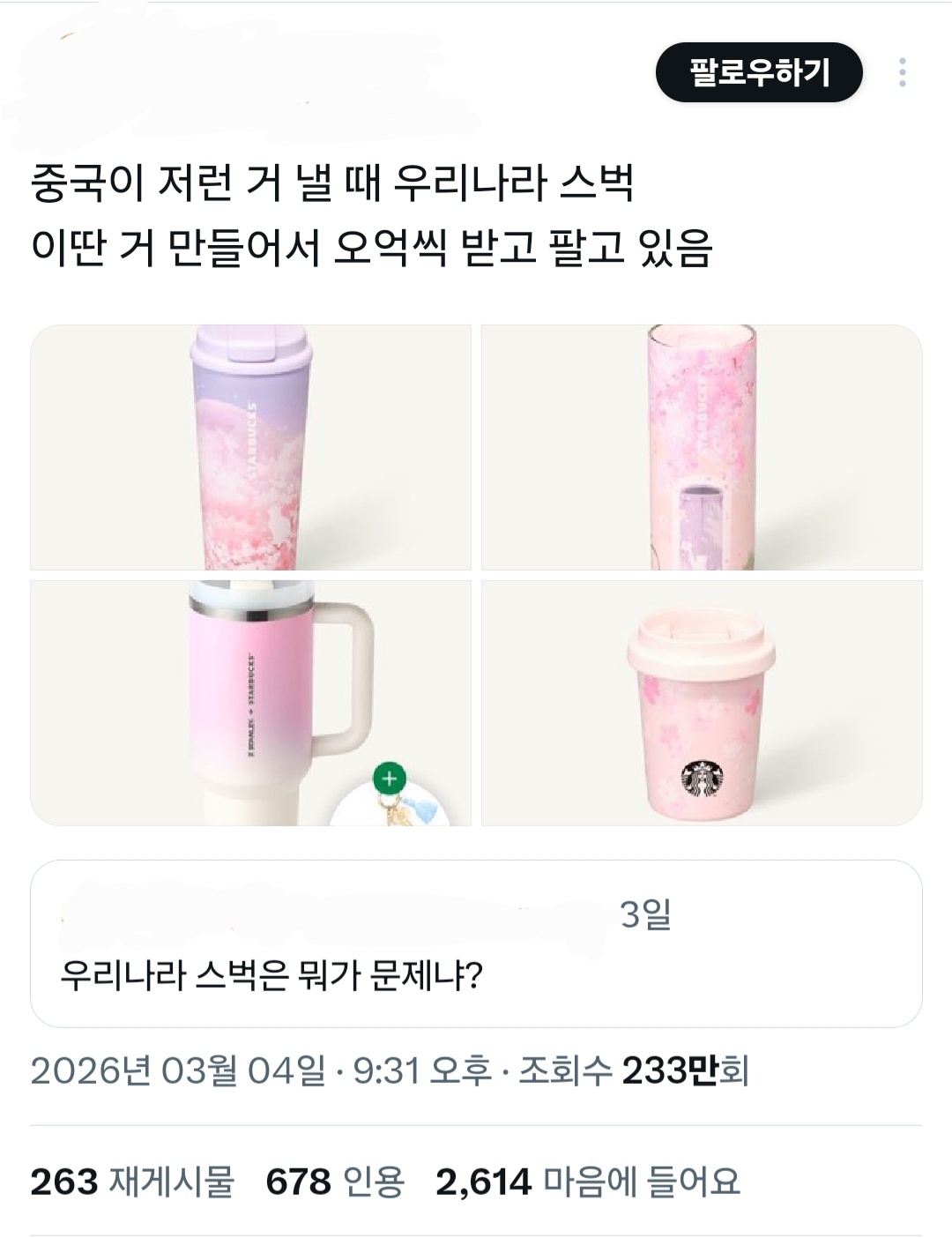Viewport: 952px width, 1238px height.
Task: Open the pink Stanley handle mug image
Action: 250,703
